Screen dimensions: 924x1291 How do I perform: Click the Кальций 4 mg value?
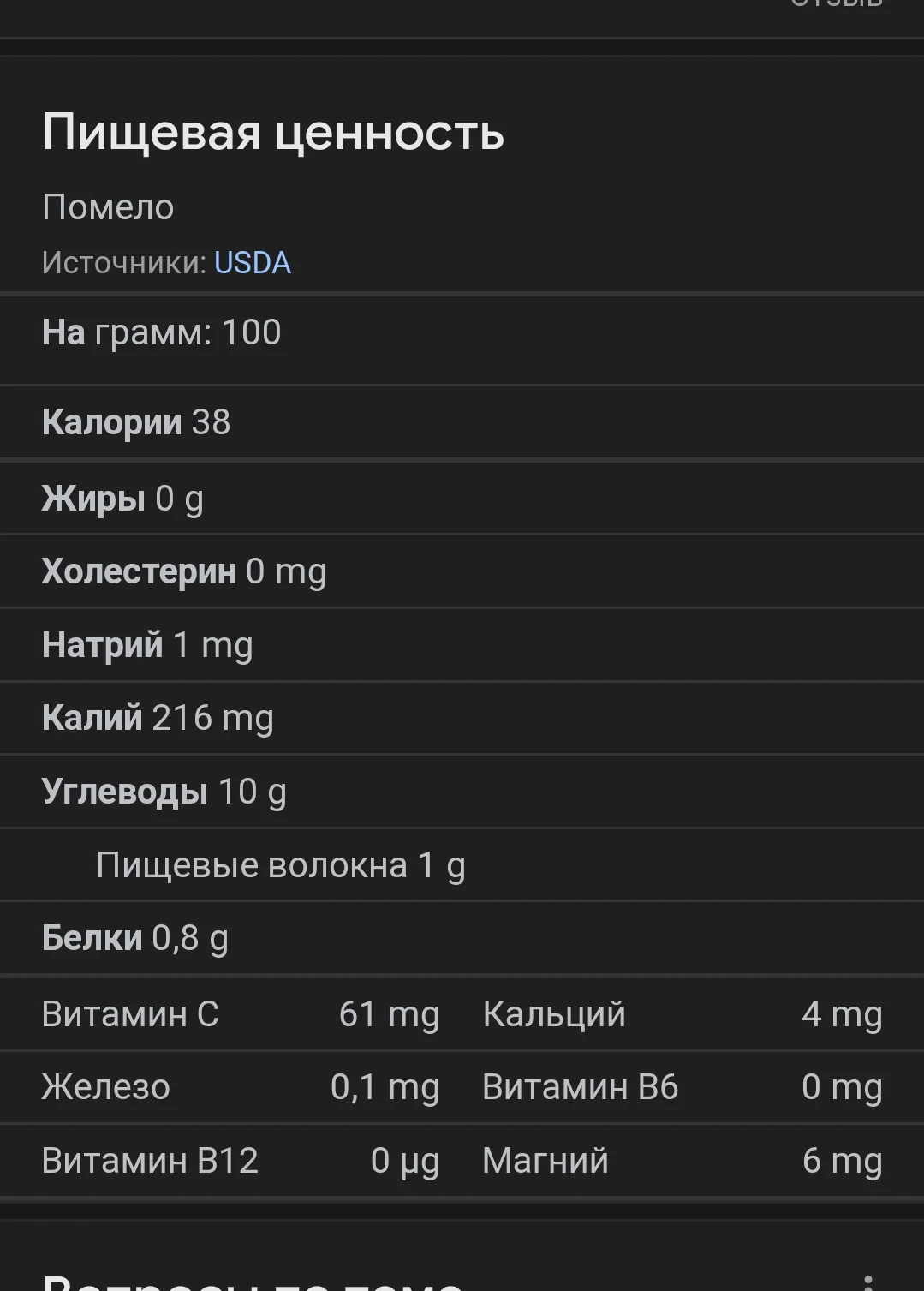841,1013
